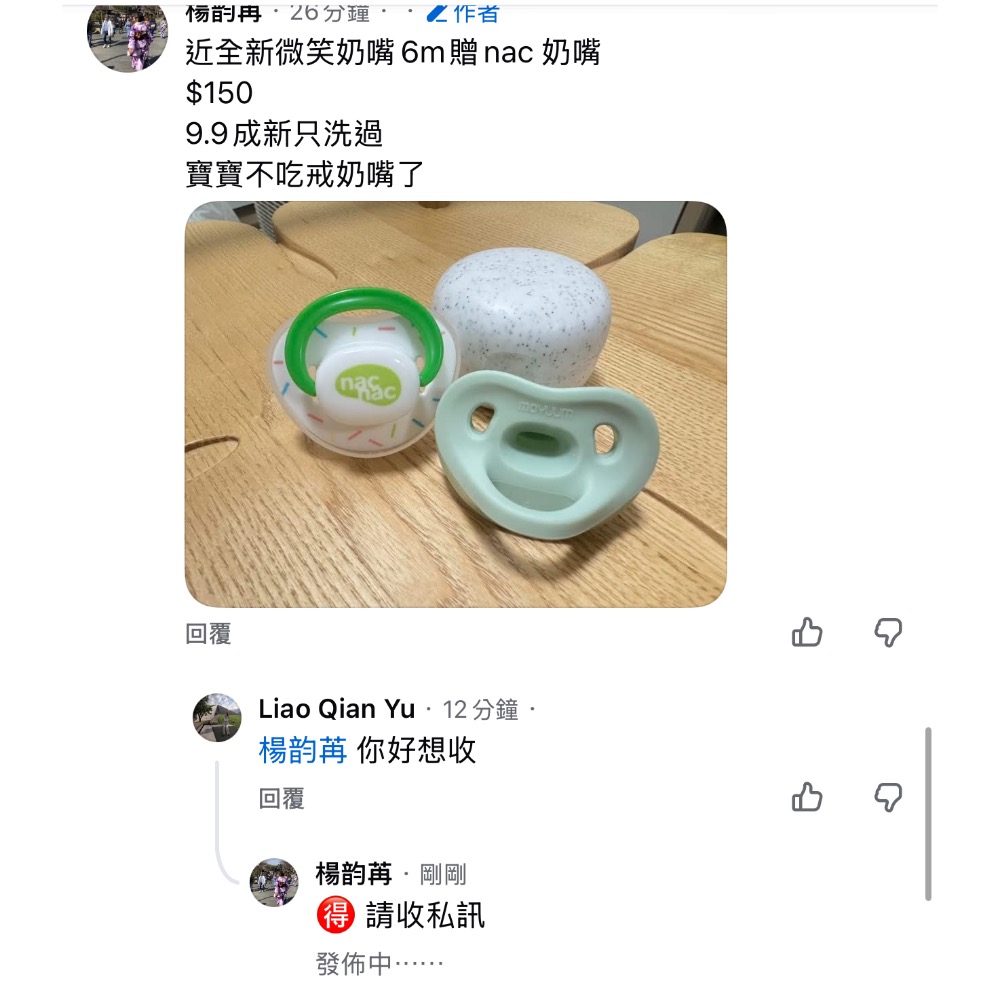Image resolution: width=1000 pixels, height=1000 pixels.
Task: Open the author's avatar on the top comment
Action: pos(127,35)
